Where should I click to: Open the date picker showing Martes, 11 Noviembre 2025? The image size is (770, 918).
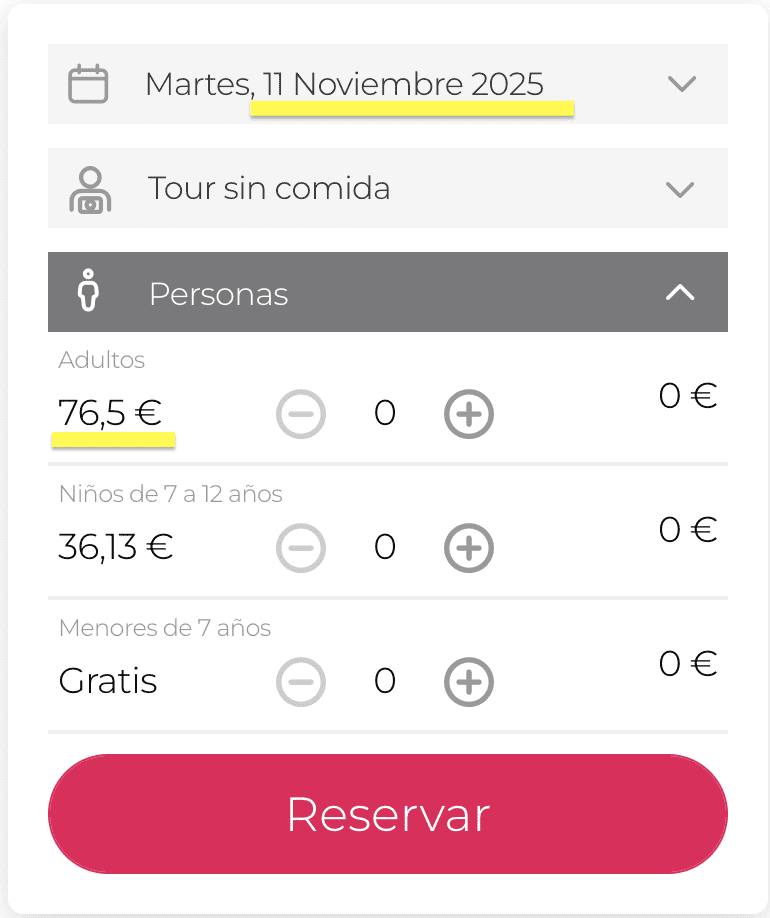click(x=387, y=84)
